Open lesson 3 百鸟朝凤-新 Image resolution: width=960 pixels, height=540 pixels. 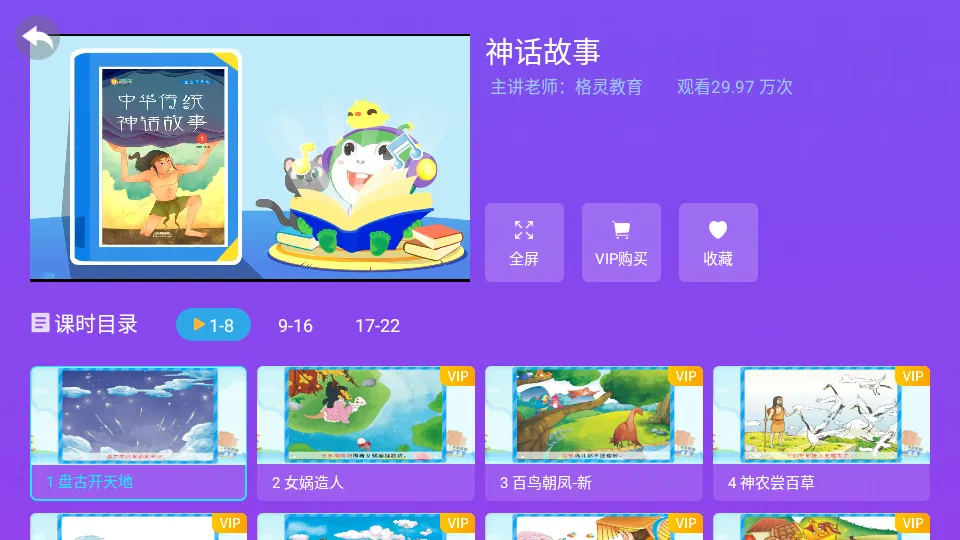coord(594,432)
